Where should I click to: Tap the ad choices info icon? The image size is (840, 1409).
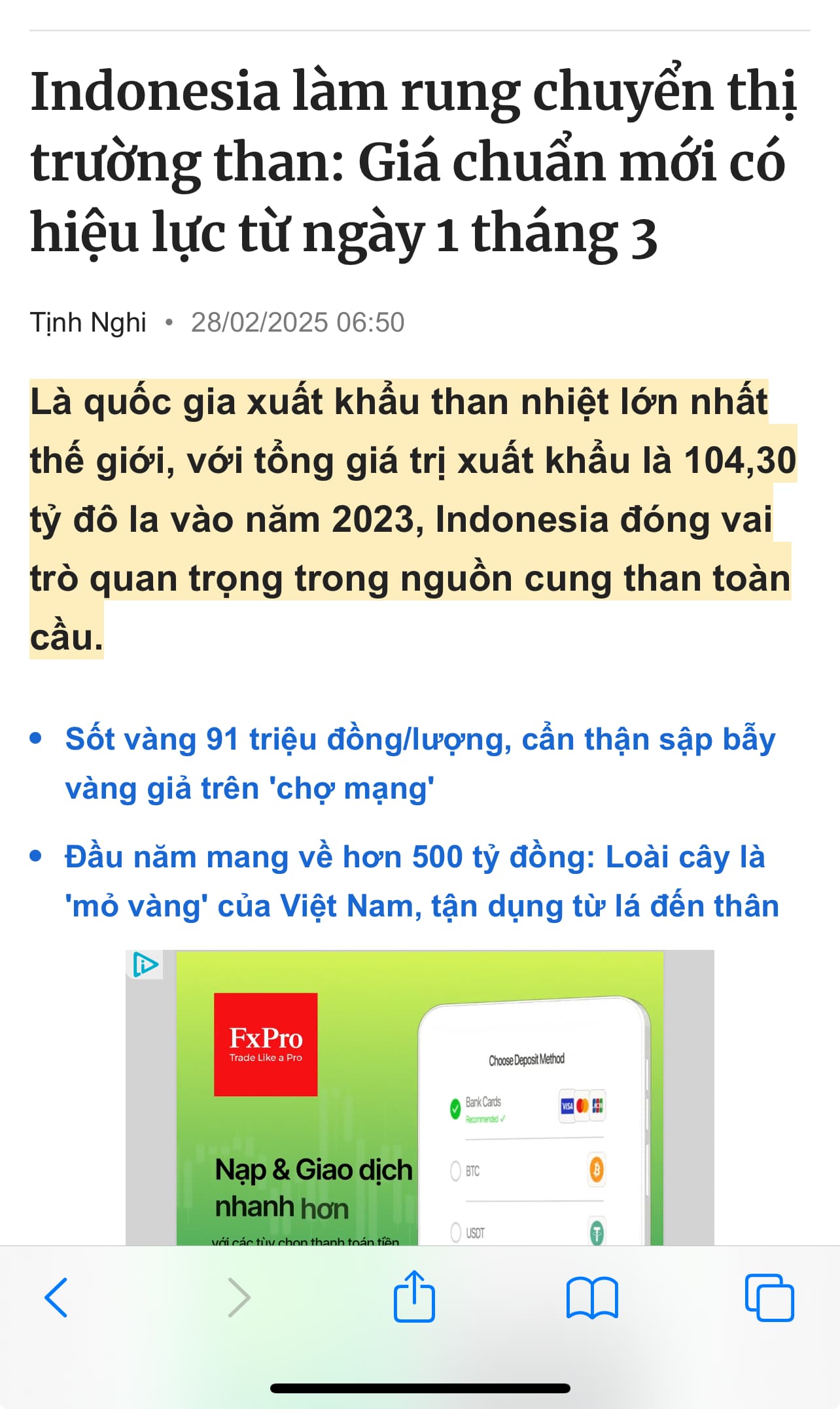[x=145, y=965]
